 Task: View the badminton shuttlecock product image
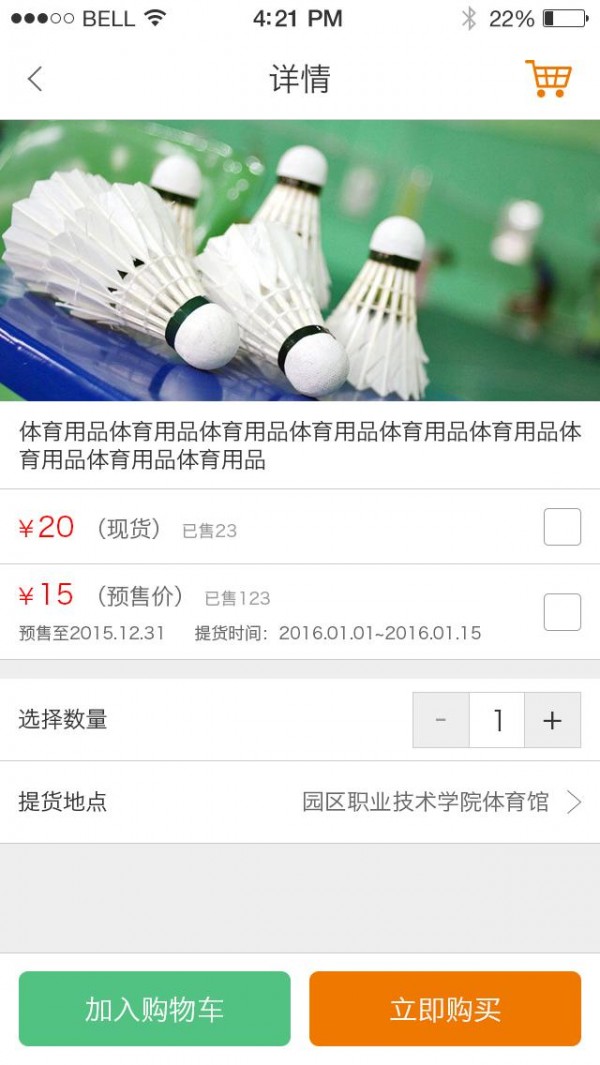[300, 260]
